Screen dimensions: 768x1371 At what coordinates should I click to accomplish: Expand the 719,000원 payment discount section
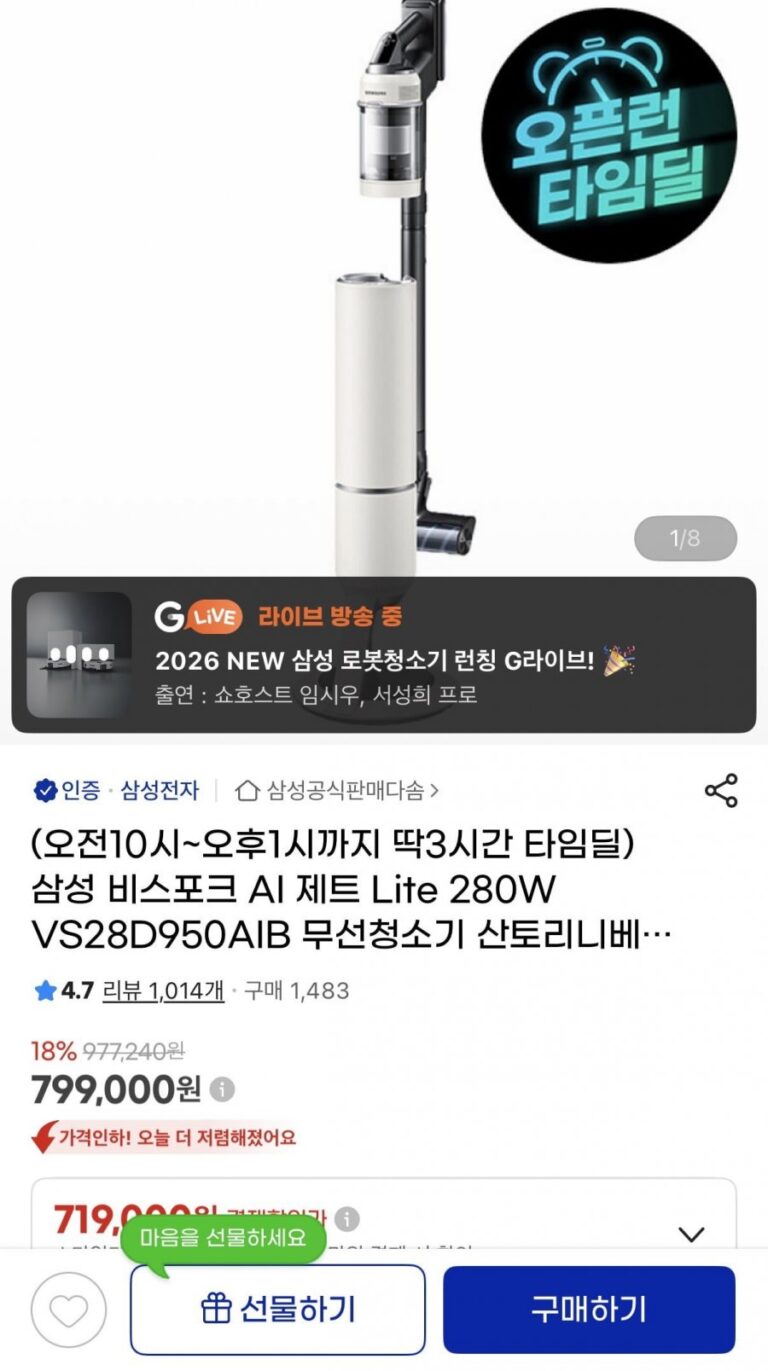tap(691, 1233)
